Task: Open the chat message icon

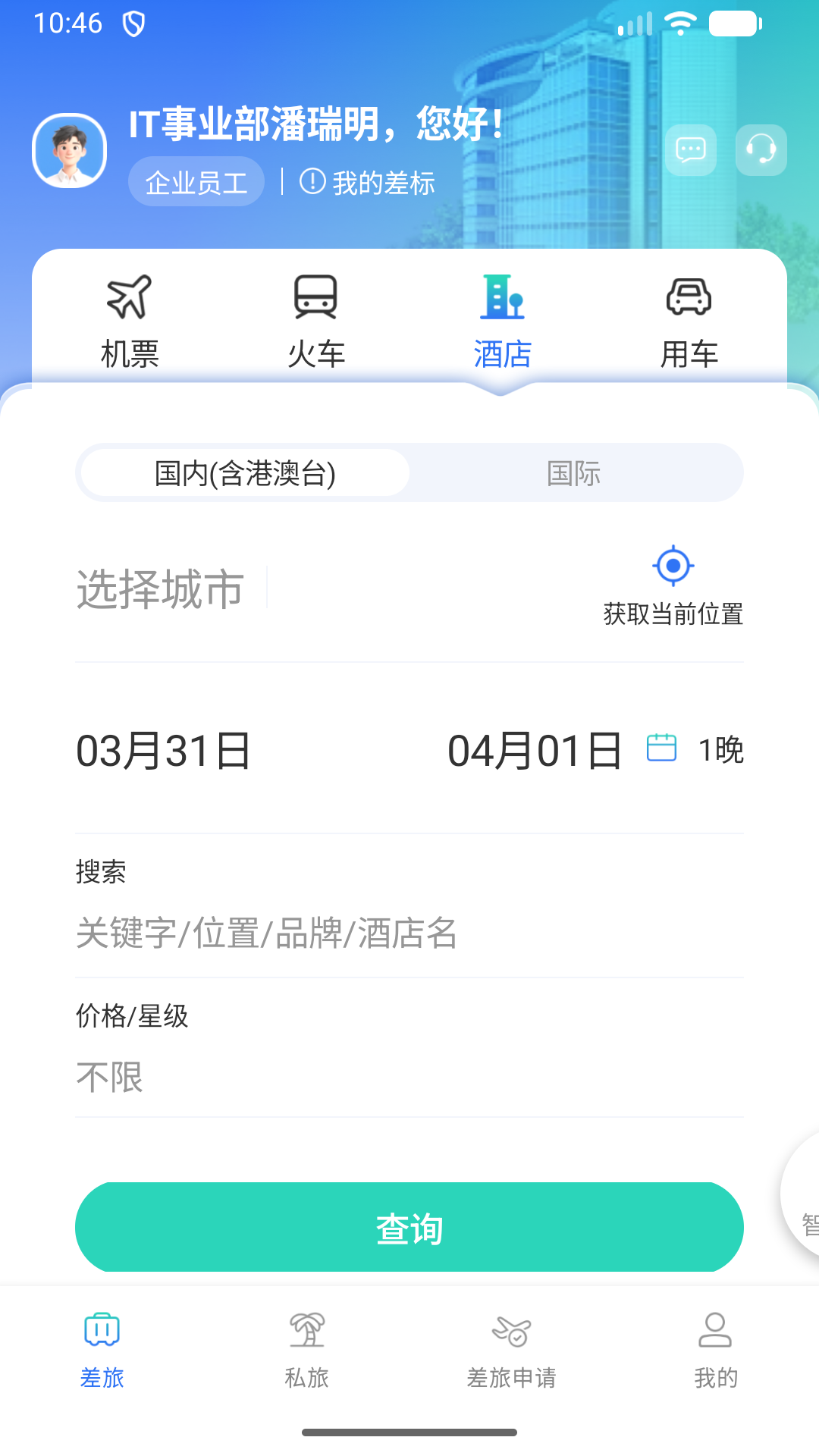Action: (x=691, y=149)
